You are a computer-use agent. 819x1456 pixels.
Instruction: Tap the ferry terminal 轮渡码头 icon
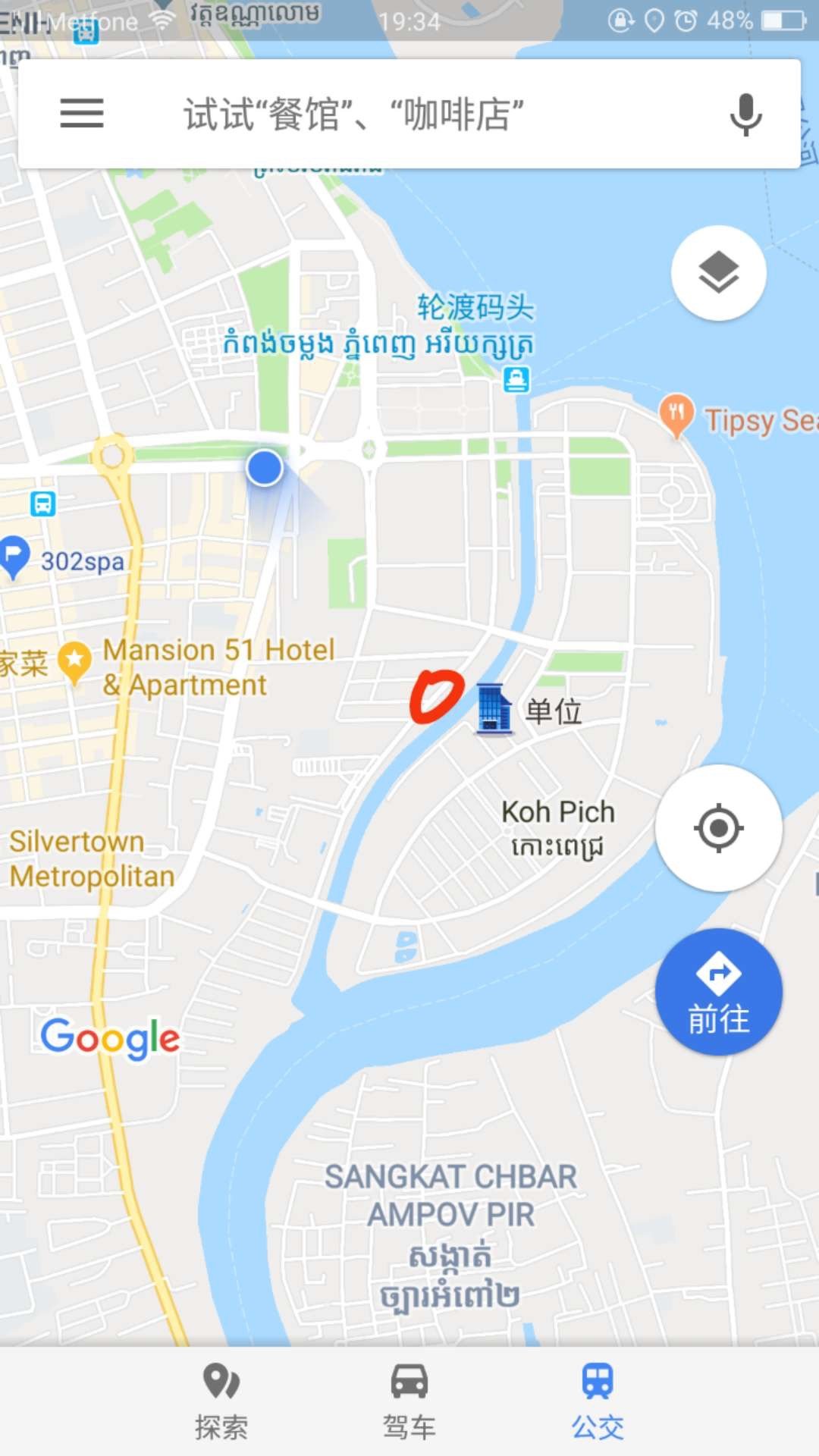pyautogui.click(x=516, y=378)
